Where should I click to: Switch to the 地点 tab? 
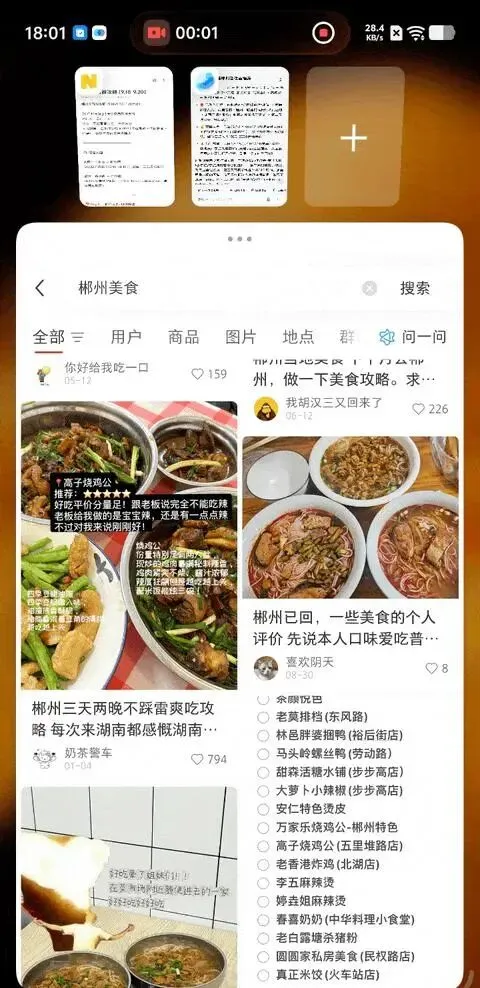point(298,337)
